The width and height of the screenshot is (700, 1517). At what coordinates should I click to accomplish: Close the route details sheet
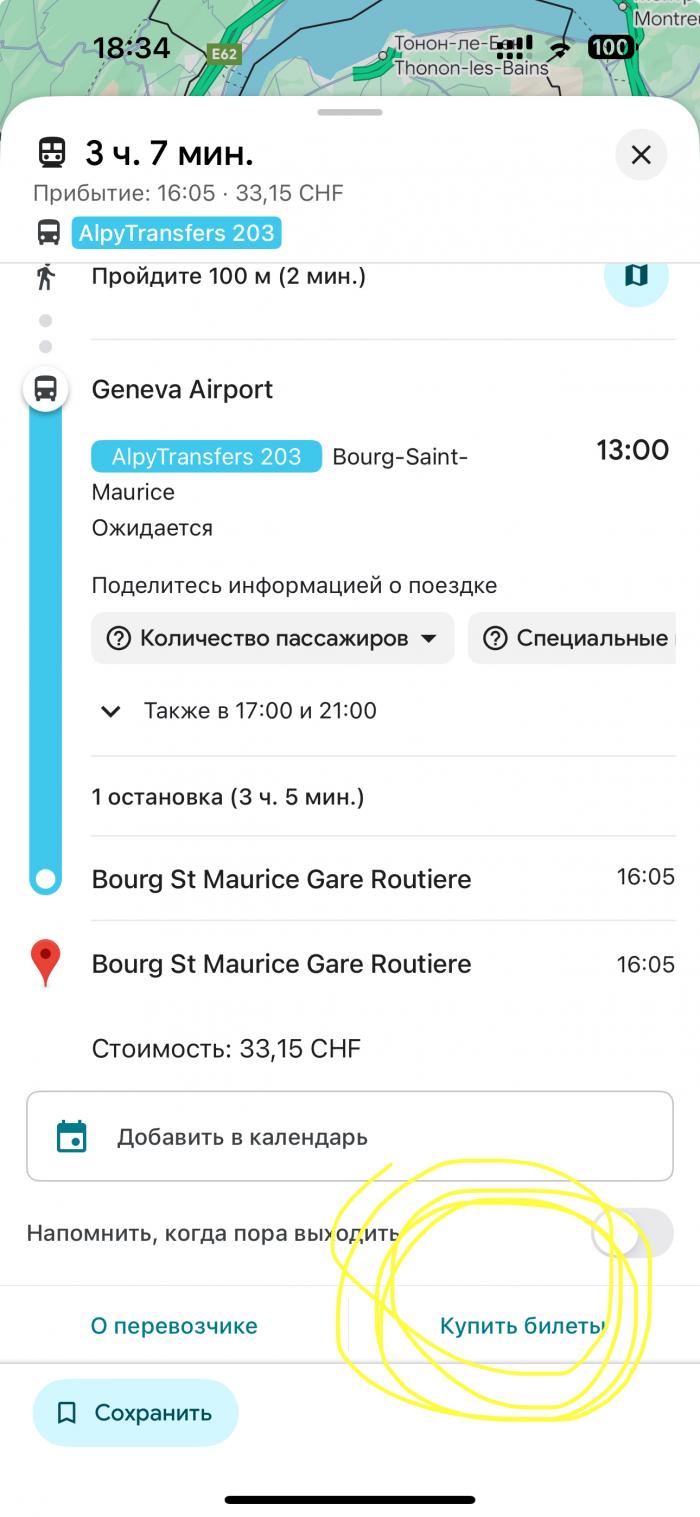641,155
